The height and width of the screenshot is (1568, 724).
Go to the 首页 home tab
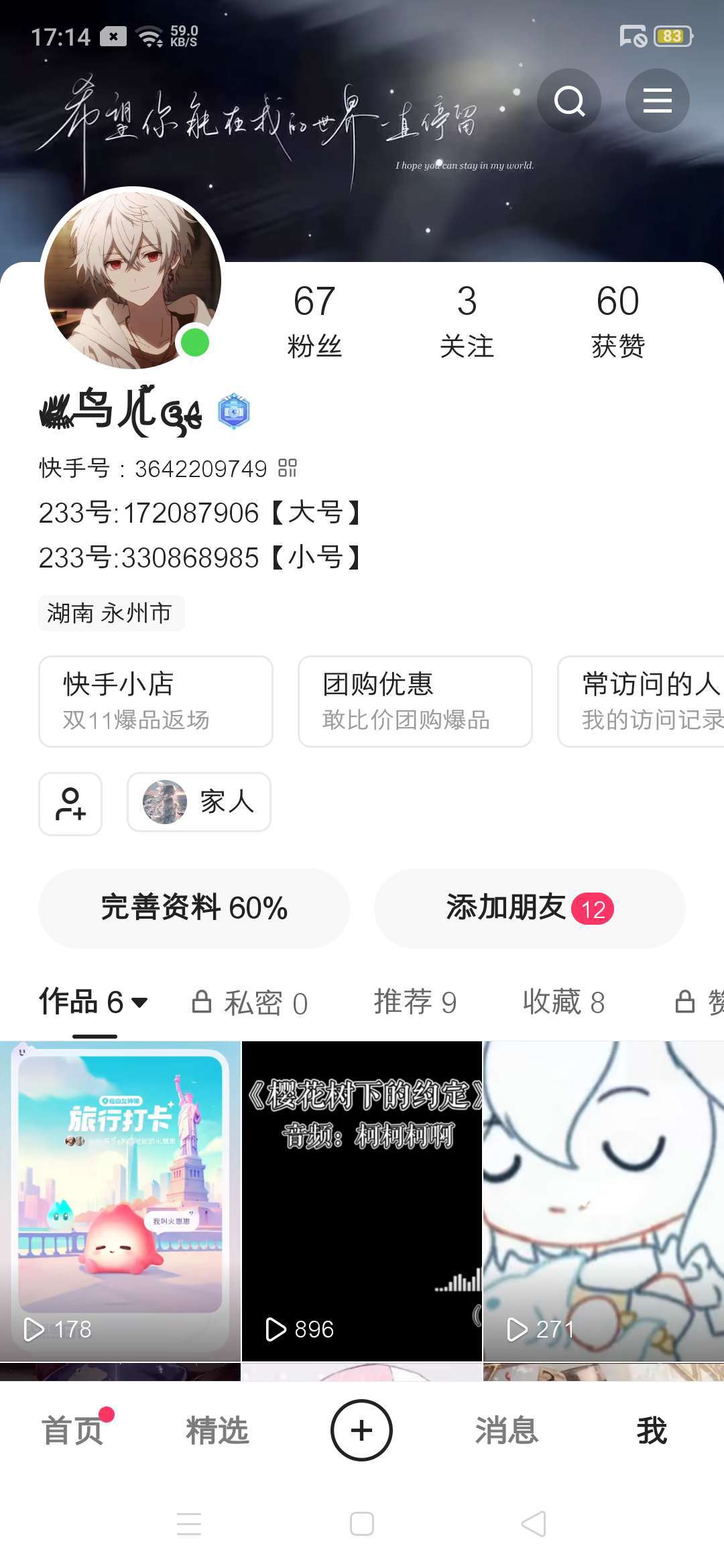72,1431
